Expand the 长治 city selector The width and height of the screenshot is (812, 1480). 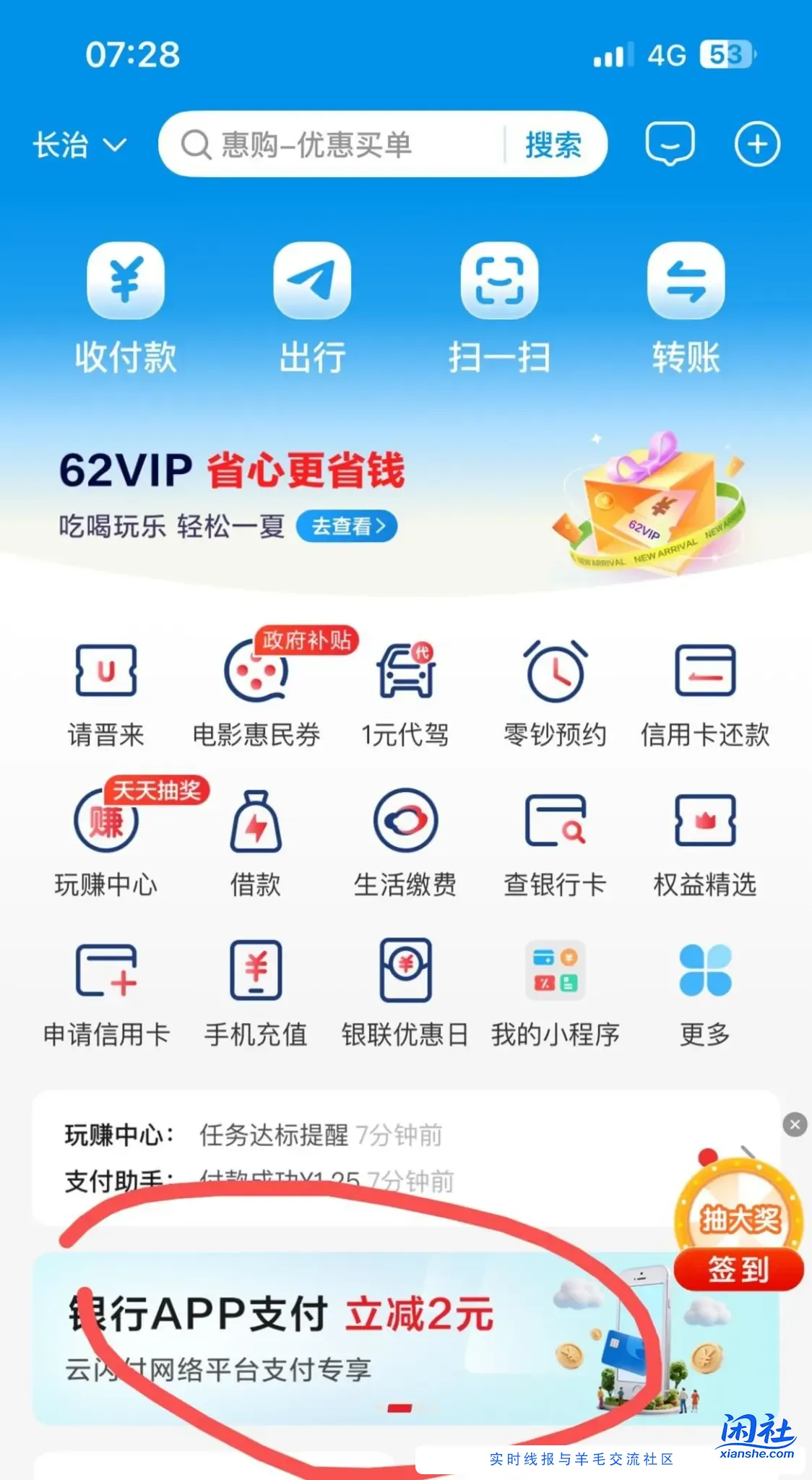(79, 145)
